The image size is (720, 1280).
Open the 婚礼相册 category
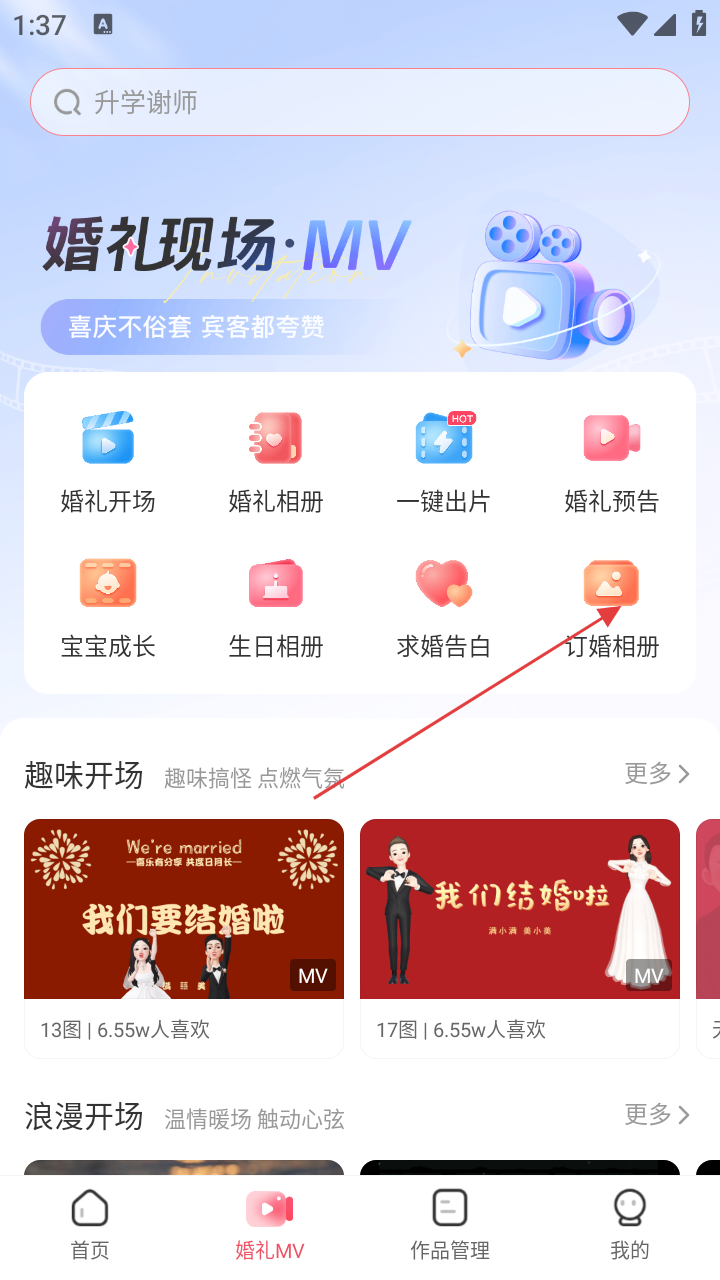276,460
